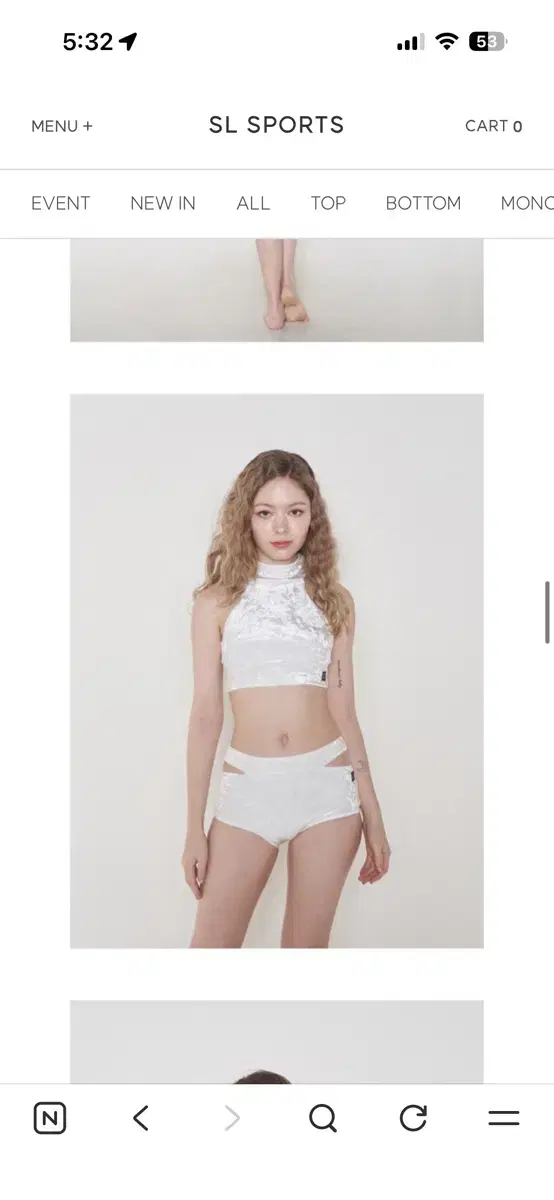Tap the Naver N home button
This screenshot has width=554, height=1200.
50,1118
